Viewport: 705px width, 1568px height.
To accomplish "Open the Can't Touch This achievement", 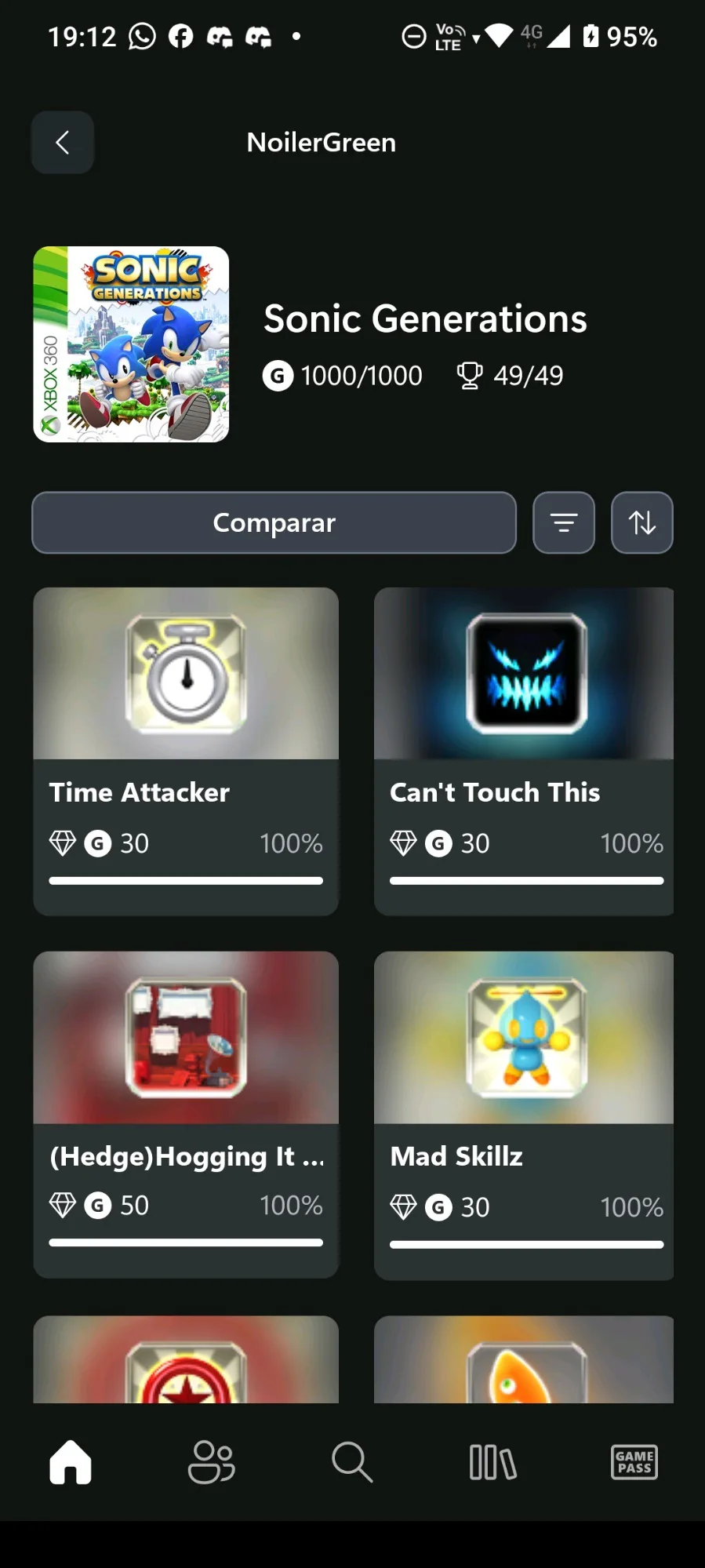I will coord(524,750).
